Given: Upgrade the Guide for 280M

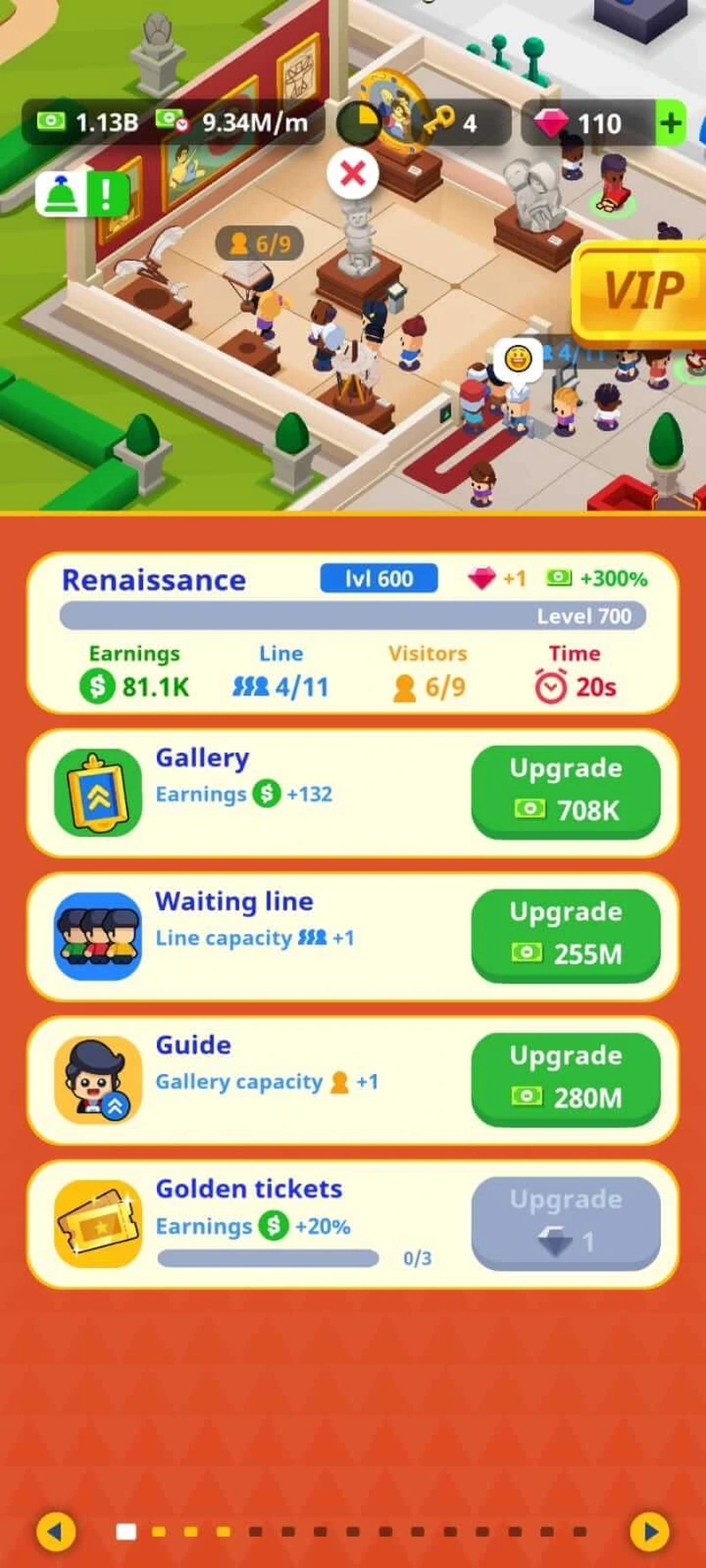Looking at the screenshot, I should [x=566, y=1078].
